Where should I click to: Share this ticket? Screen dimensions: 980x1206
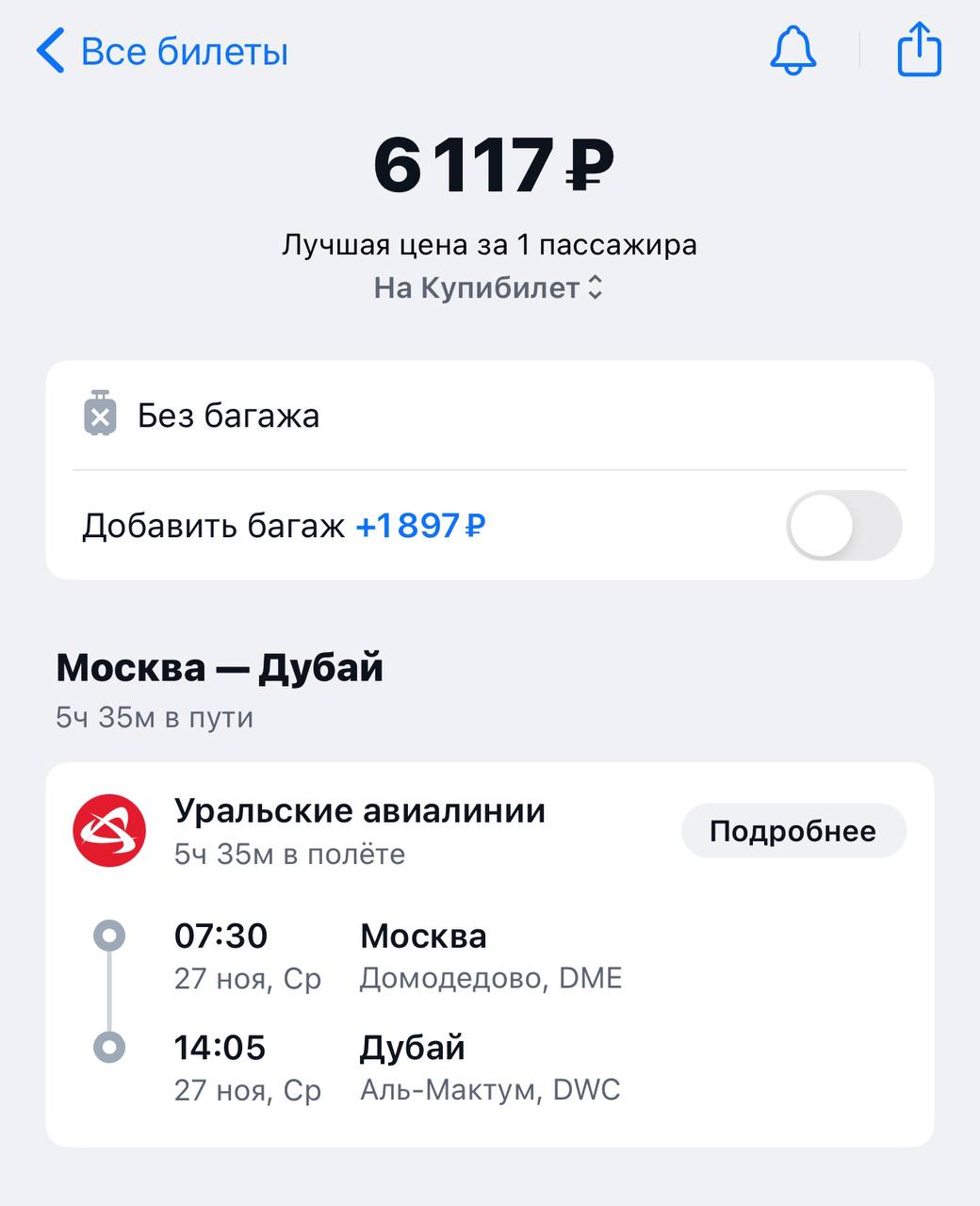coord(919,49)
